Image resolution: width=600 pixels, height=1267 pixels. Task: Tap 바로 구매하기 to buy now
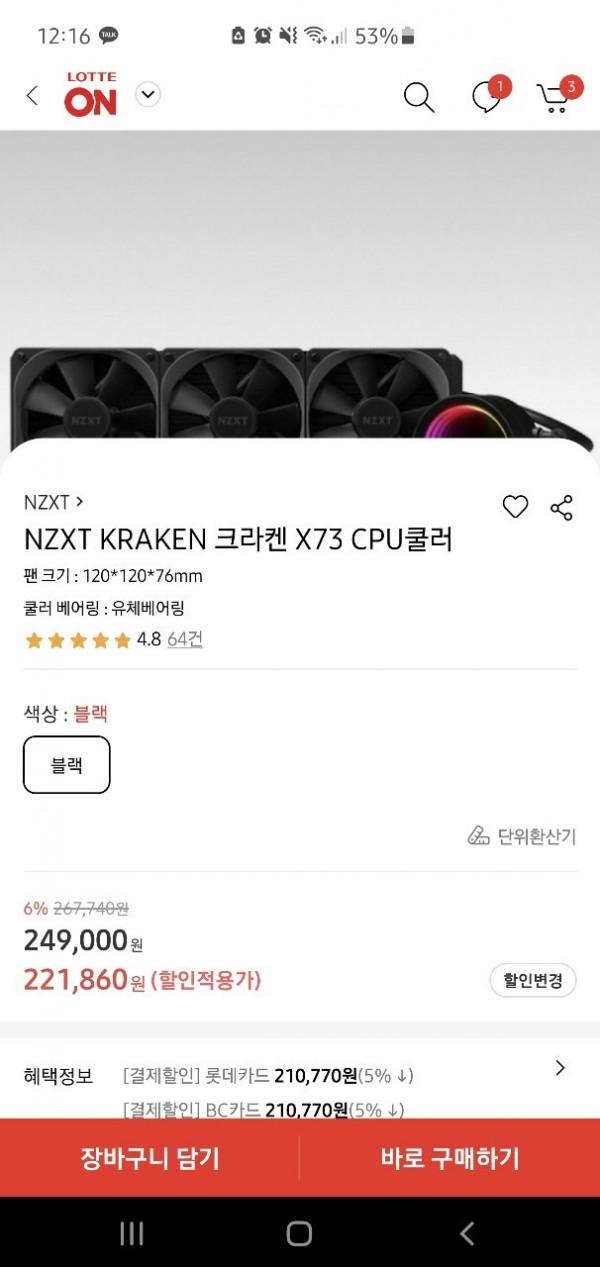450,1158
